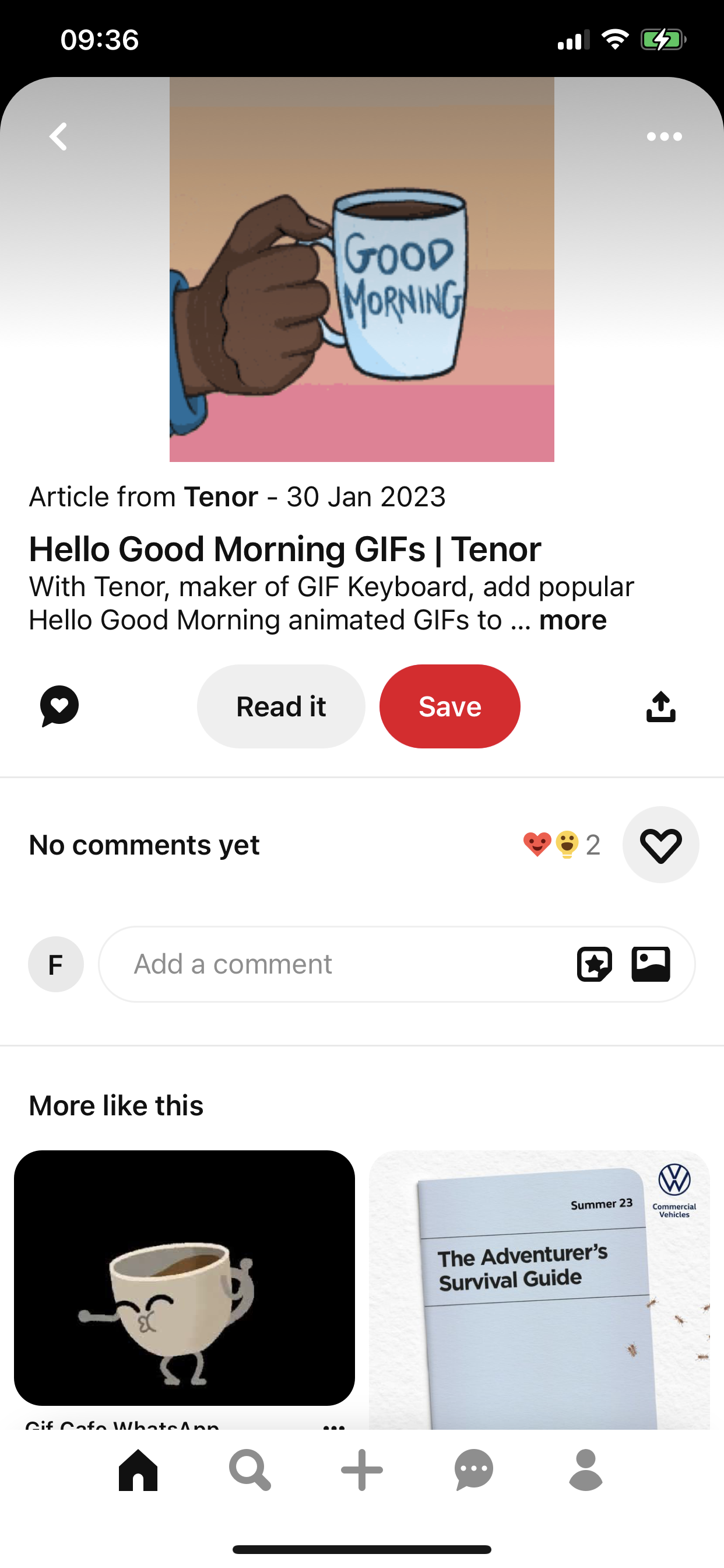Go to the Home tab

pyautogui.click(x=138, y=1470)
